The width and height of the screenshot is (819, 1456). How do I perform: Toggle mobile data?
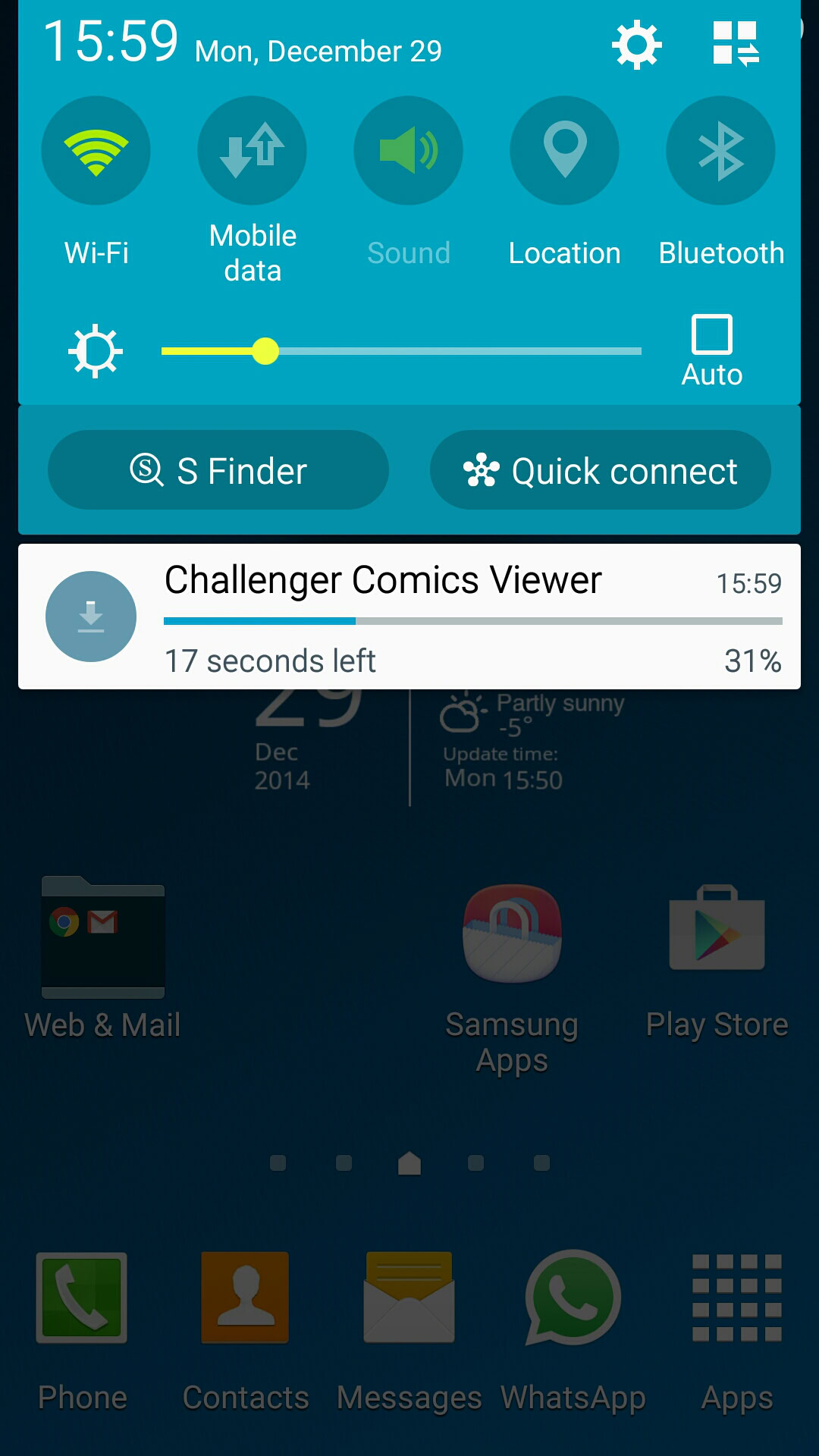pos(253,151)
